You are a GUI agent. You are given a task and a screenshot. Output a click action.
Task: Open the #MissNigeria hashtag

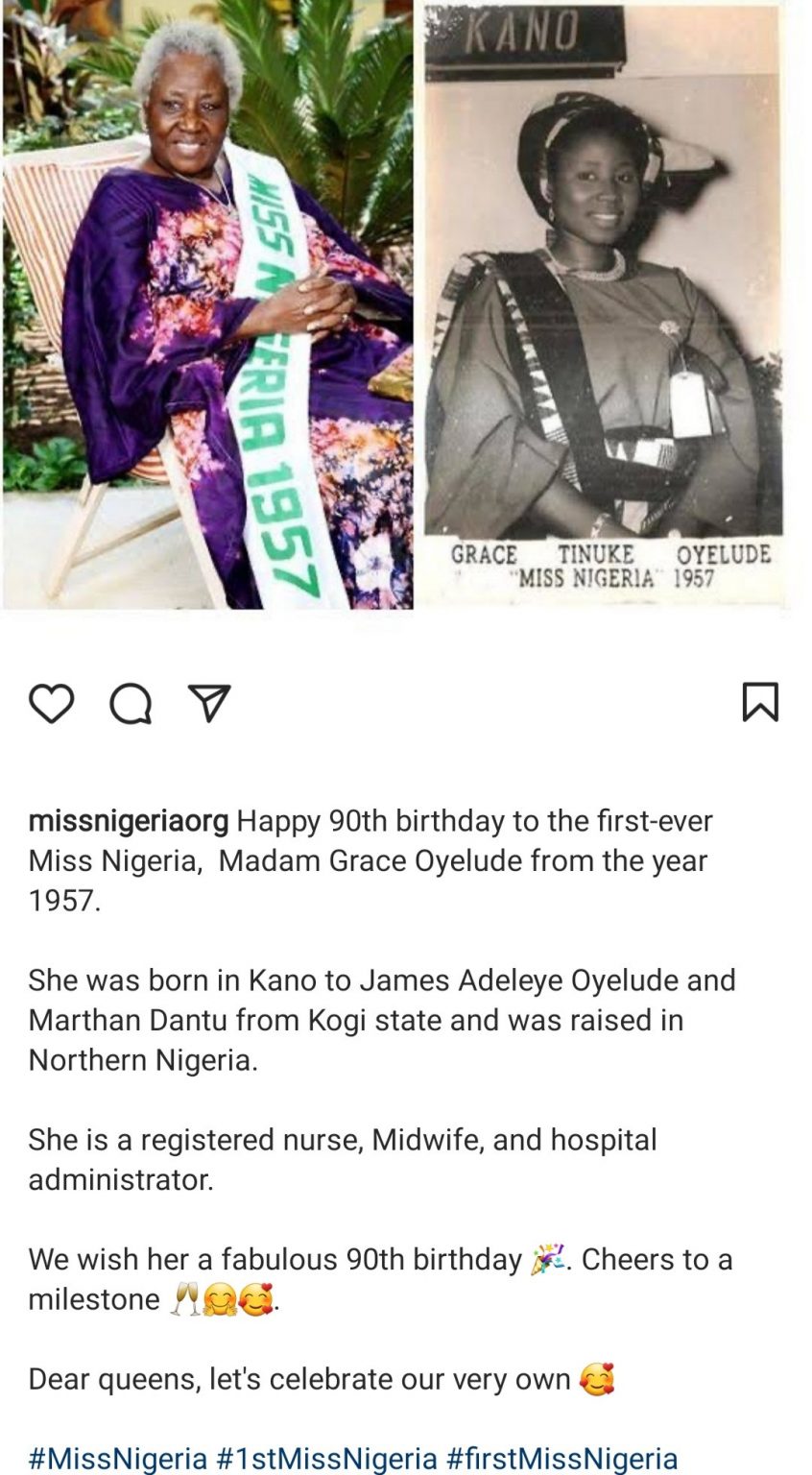(x=118, y=1458)
